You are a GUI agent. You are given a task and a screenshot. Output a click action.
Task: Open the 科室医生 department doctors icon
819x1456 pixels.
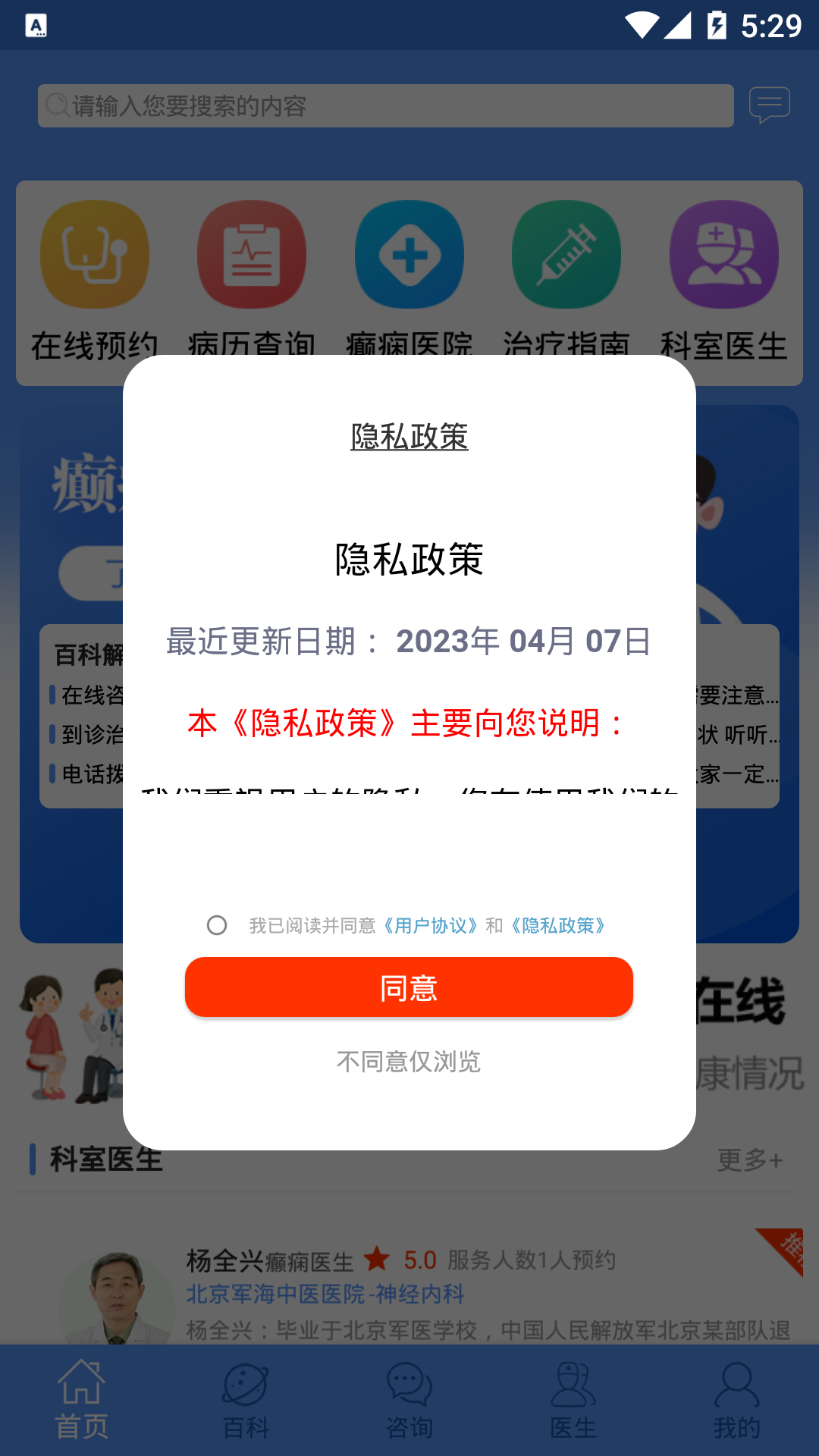point(724,255)
